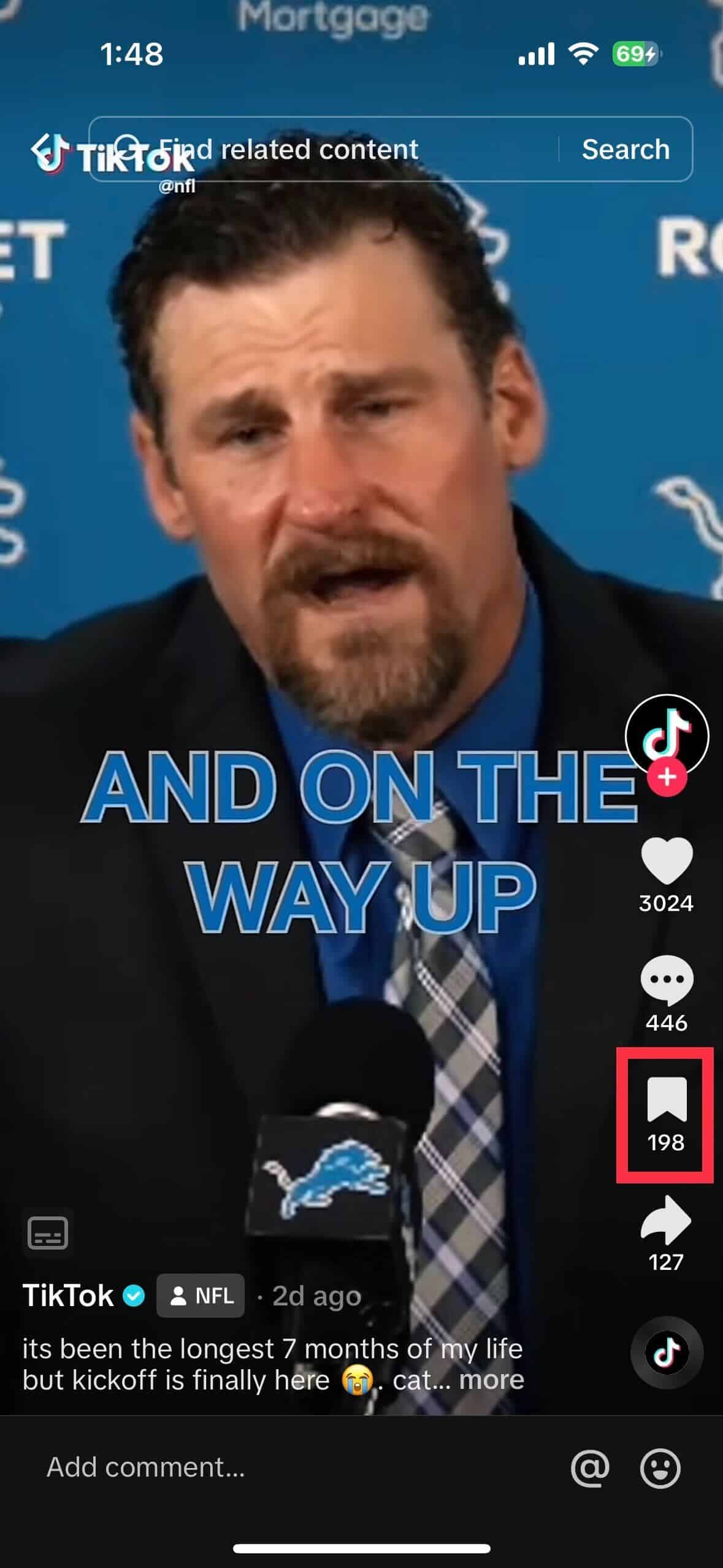Open the Find related content search box
The height and width of the screenshot is (1568, 723).
(319, 149)
